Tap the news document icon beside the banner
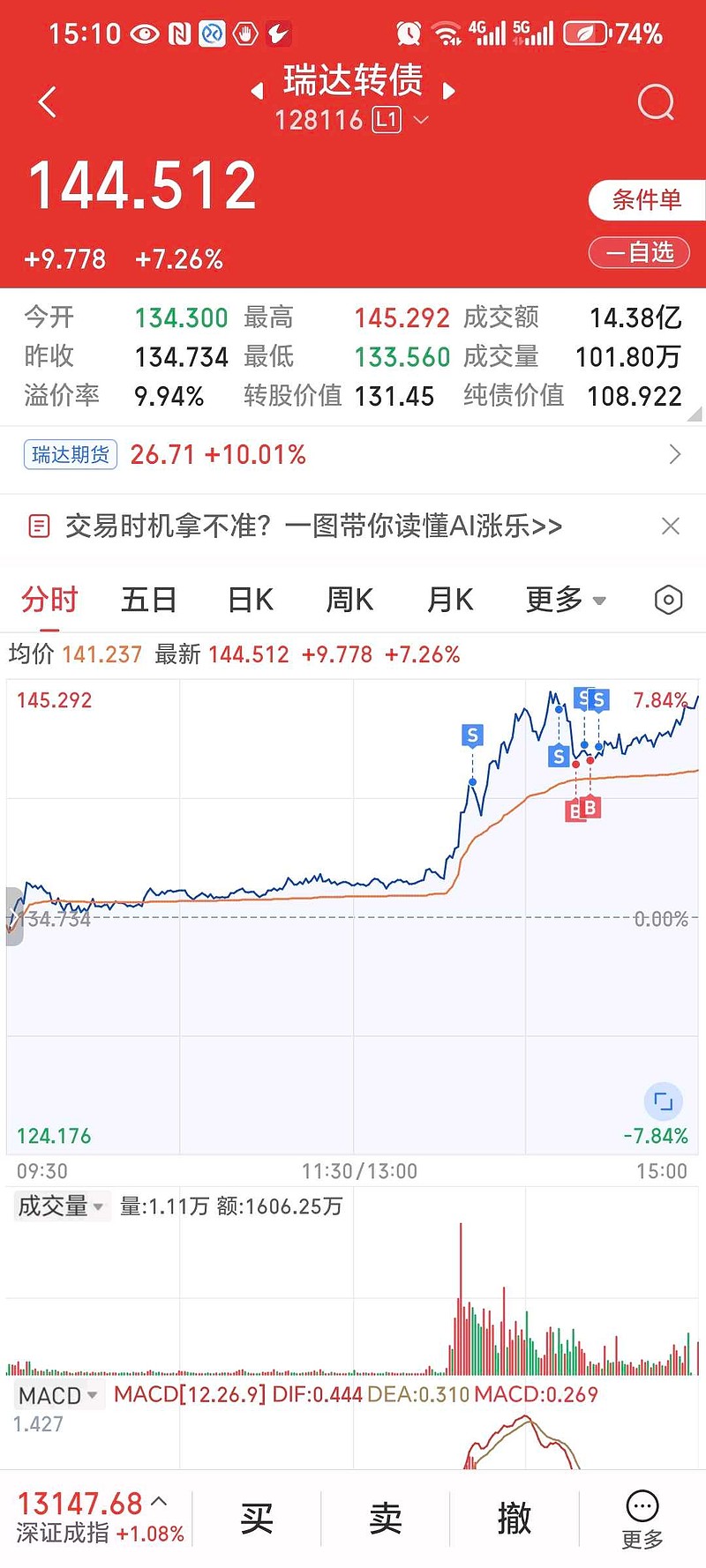706x1568 pixels. [39, 526]
